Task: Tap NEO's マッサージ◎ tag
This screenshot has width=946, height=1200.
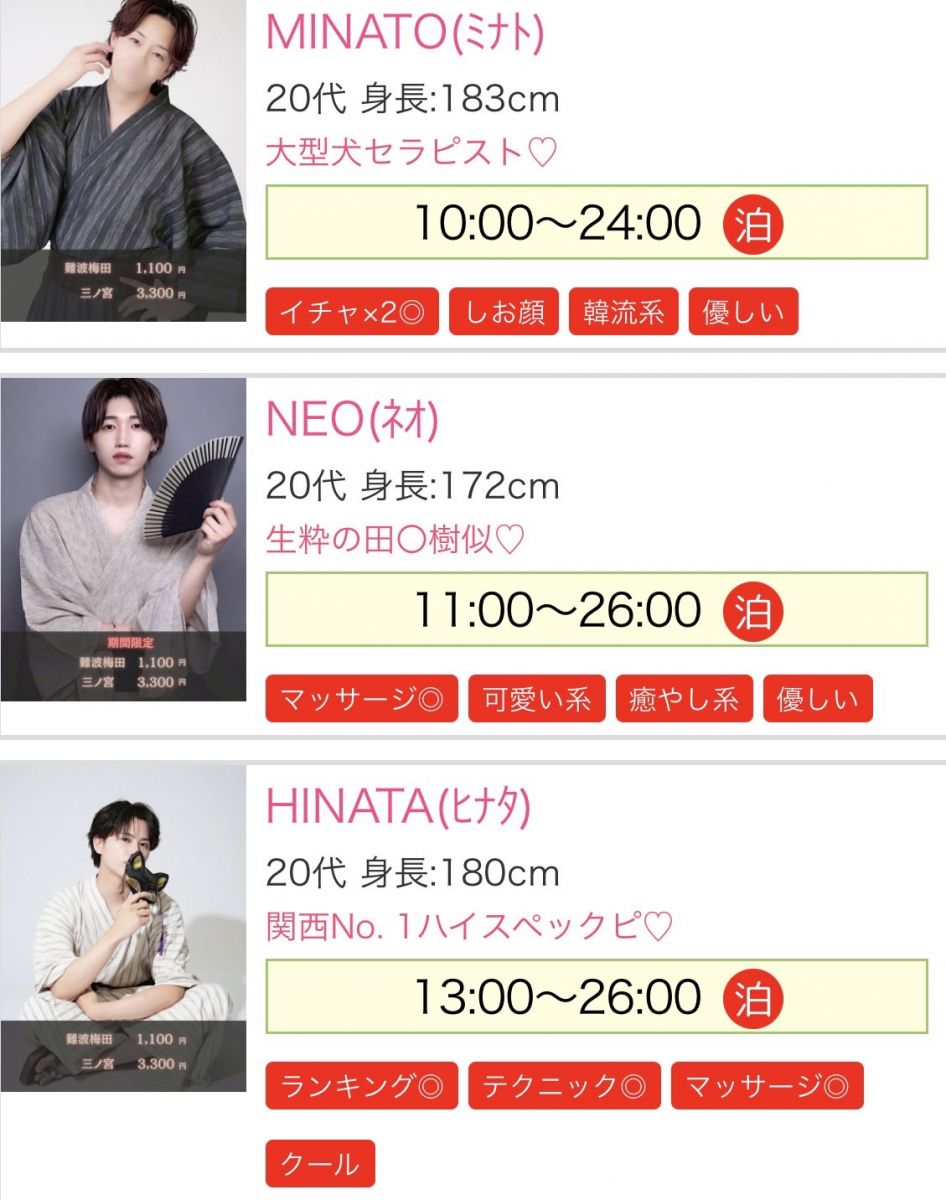Action: pos(361,699)
